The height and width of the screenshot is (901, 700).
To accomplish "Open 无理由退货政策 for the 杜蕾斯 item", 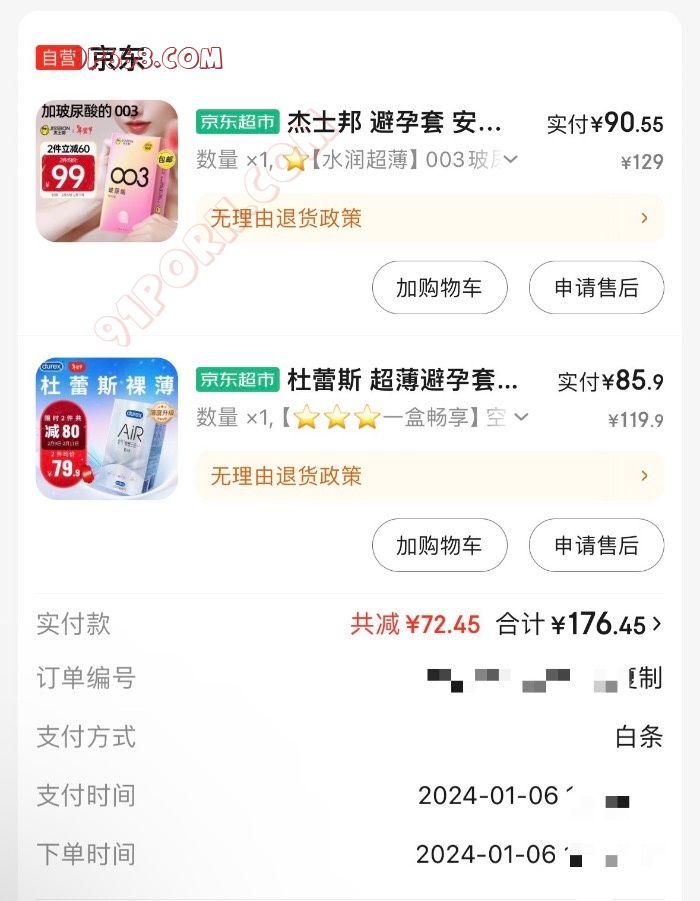I will 430,476.
